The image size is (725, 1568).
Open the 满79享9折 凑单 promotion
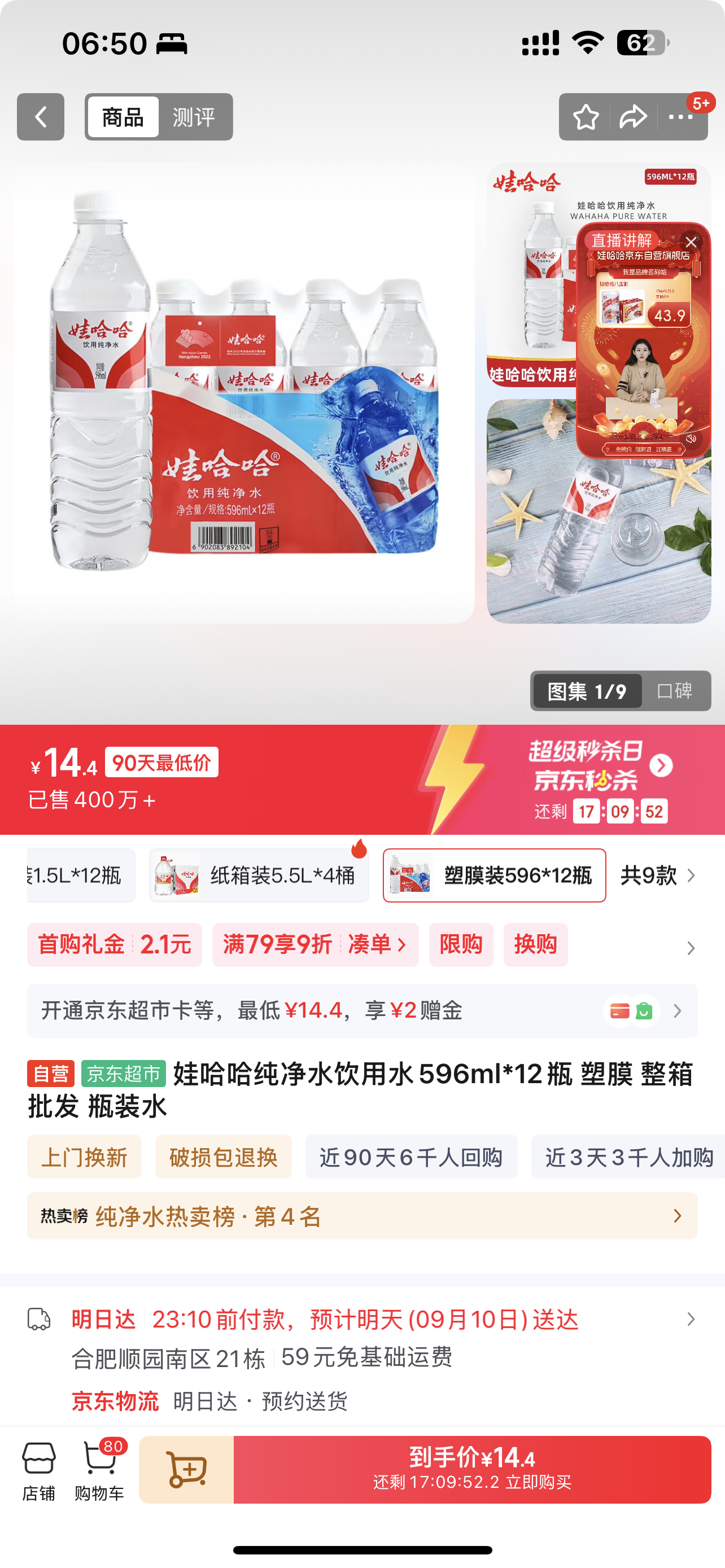tap(315, 945)
